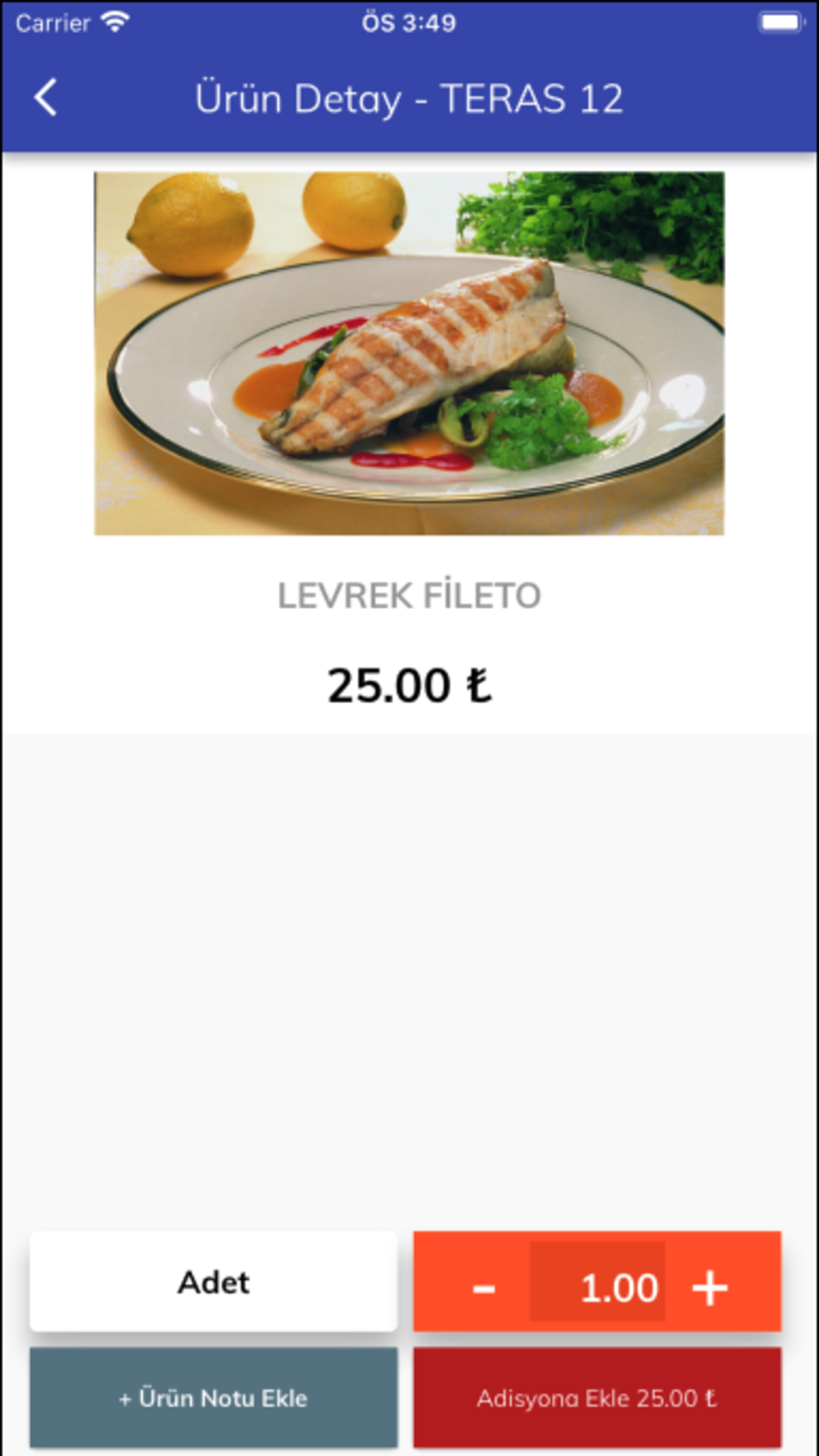
Task: Go back from Ürün Detay
Action: [47, 98]
